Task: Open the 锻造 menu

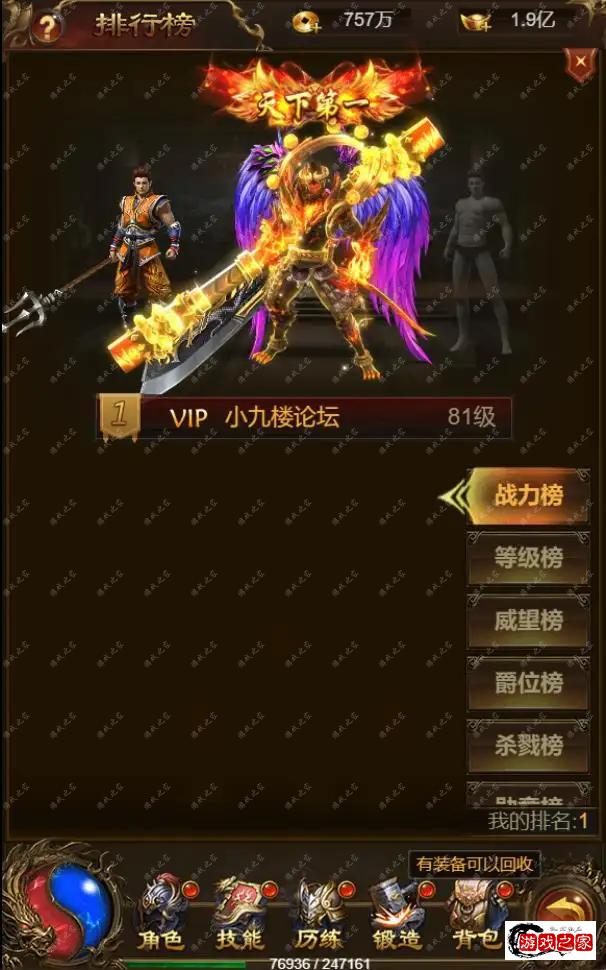Action: (397, 912)
